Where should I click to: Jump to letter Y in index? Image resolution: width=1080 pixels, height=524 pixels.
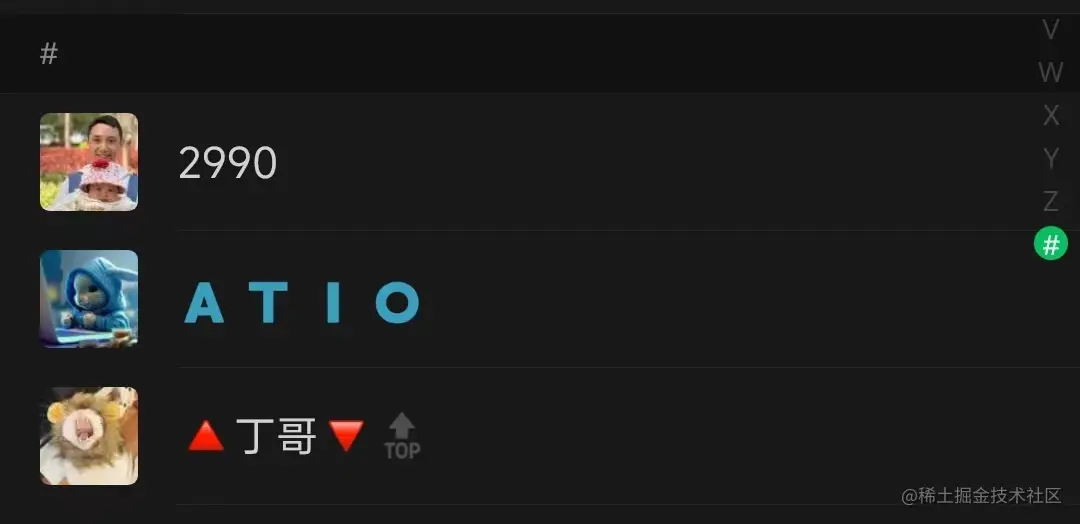click(1050, 158)
